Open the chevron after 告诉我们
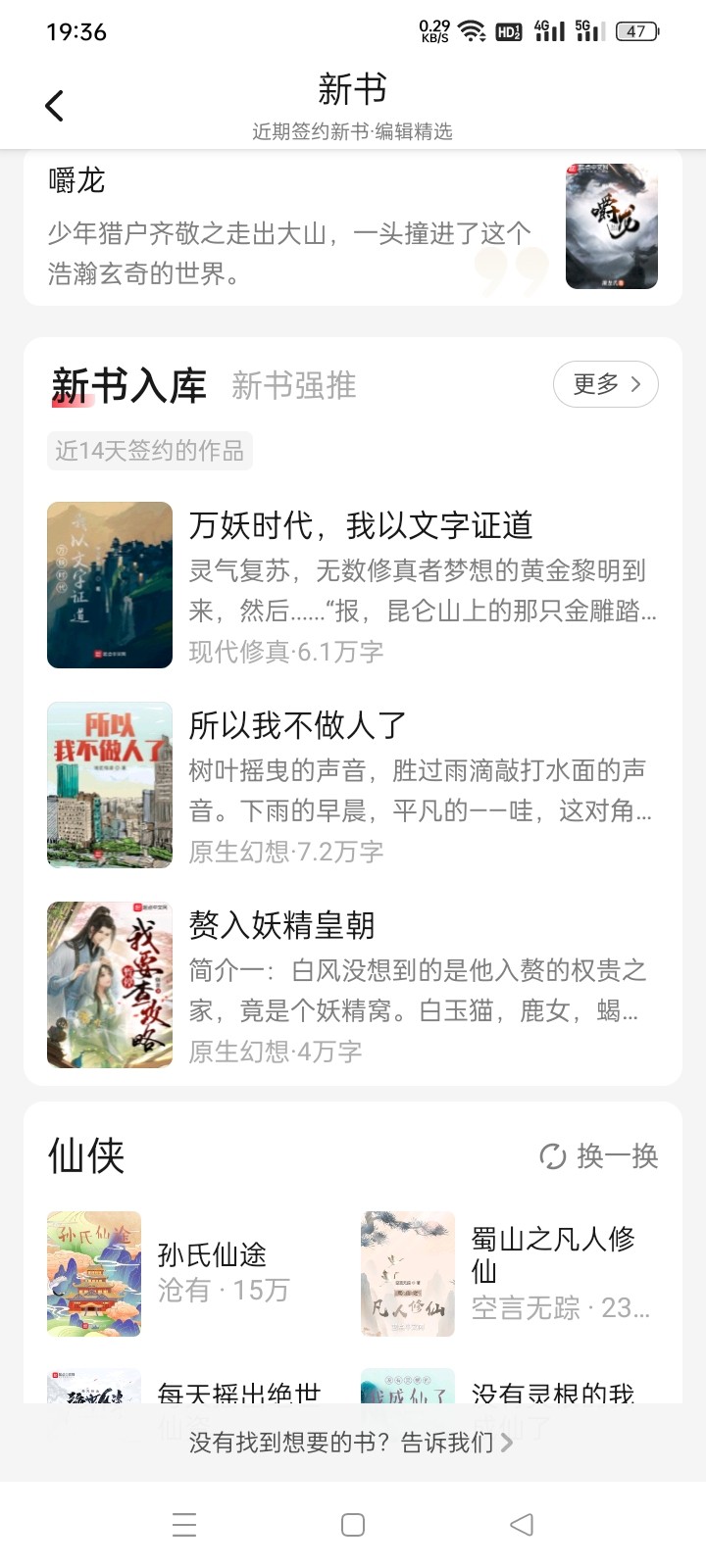Image resolution: width=706 pixels, height=1568 pixels. [506, 1443]
